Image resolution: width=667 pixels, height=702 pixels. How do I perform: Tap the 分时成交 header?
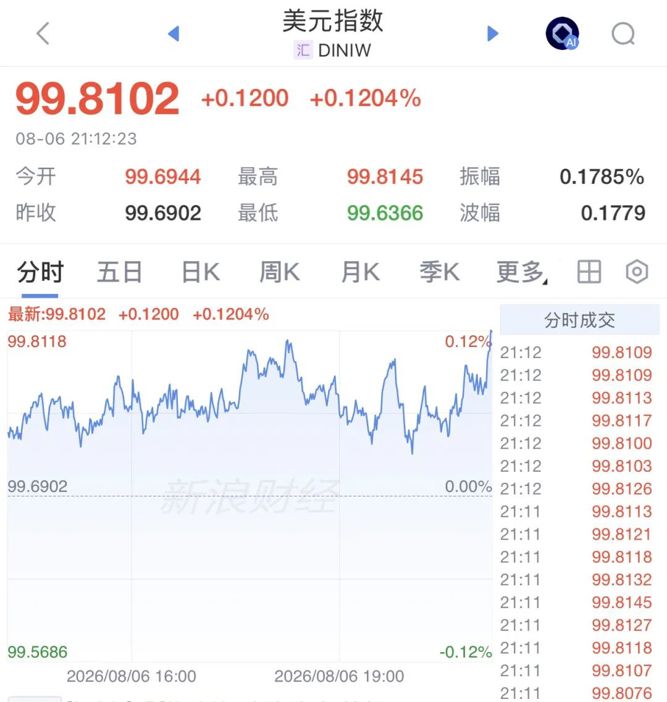(579, 320)
